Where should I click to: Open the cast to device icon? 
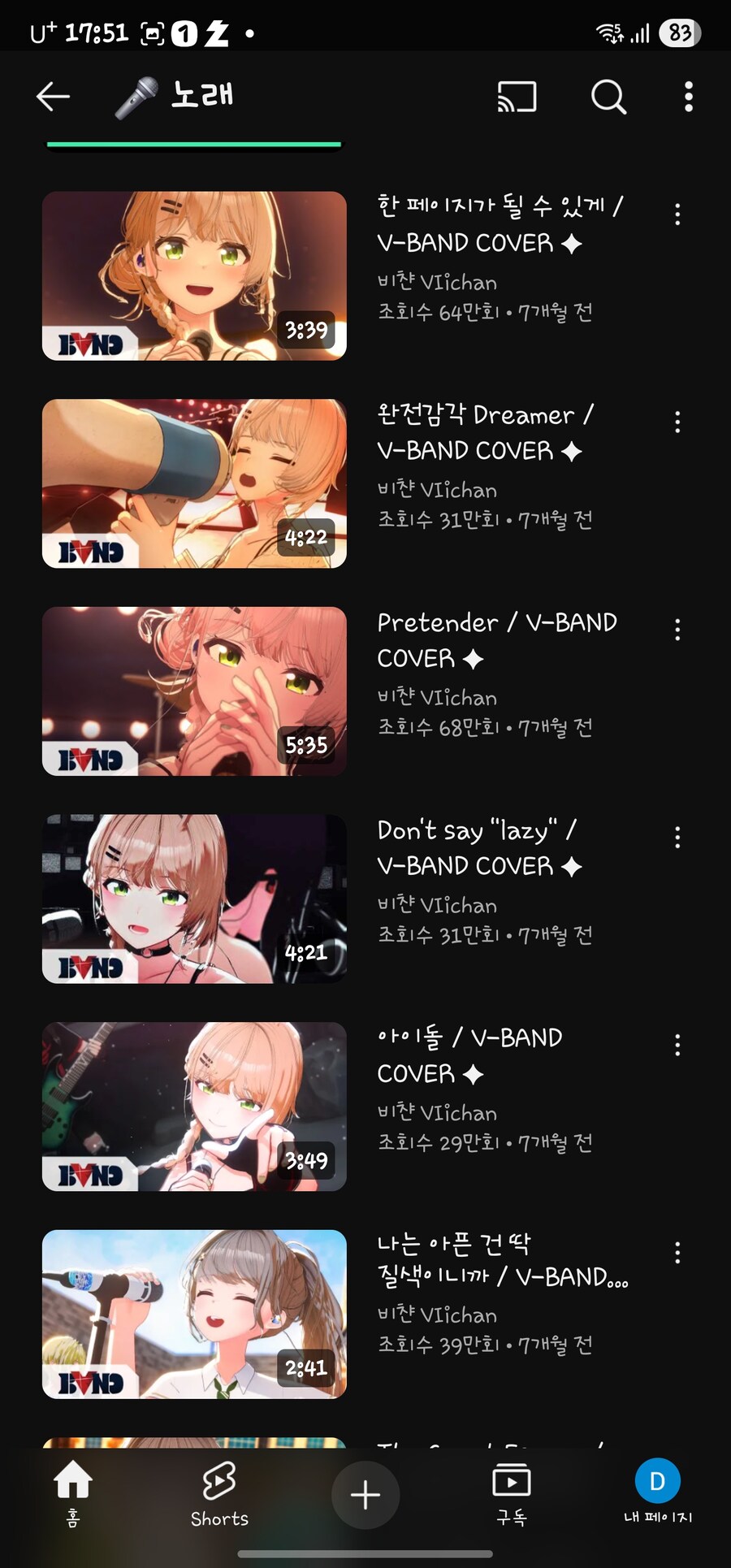(517, 97)
